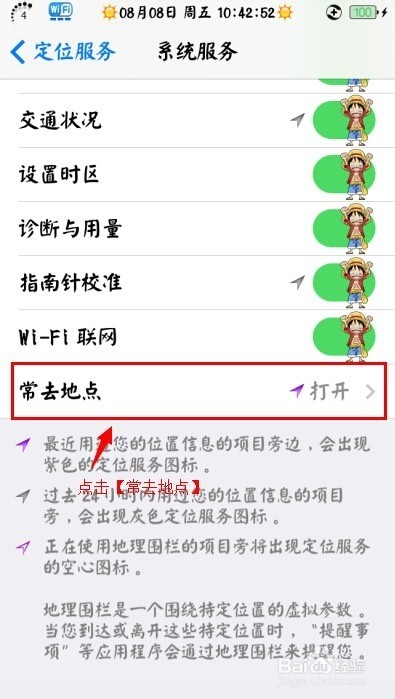Switch off Wi-Fi 联网
The width and height of the screenshot is (395, 699).
[344, 337]
